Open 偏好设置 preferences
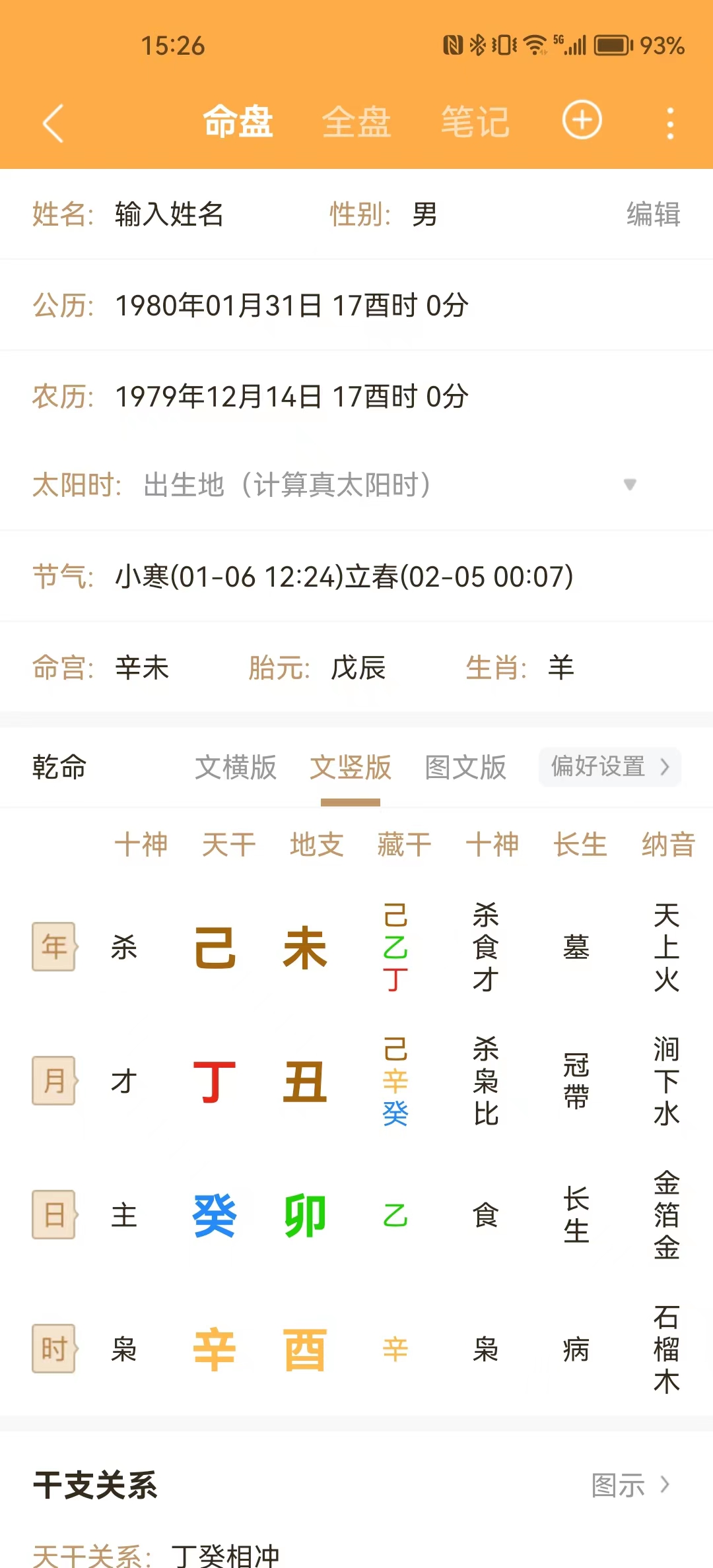This screenshot has width=713, height=1568. click(x=609, y=767)
